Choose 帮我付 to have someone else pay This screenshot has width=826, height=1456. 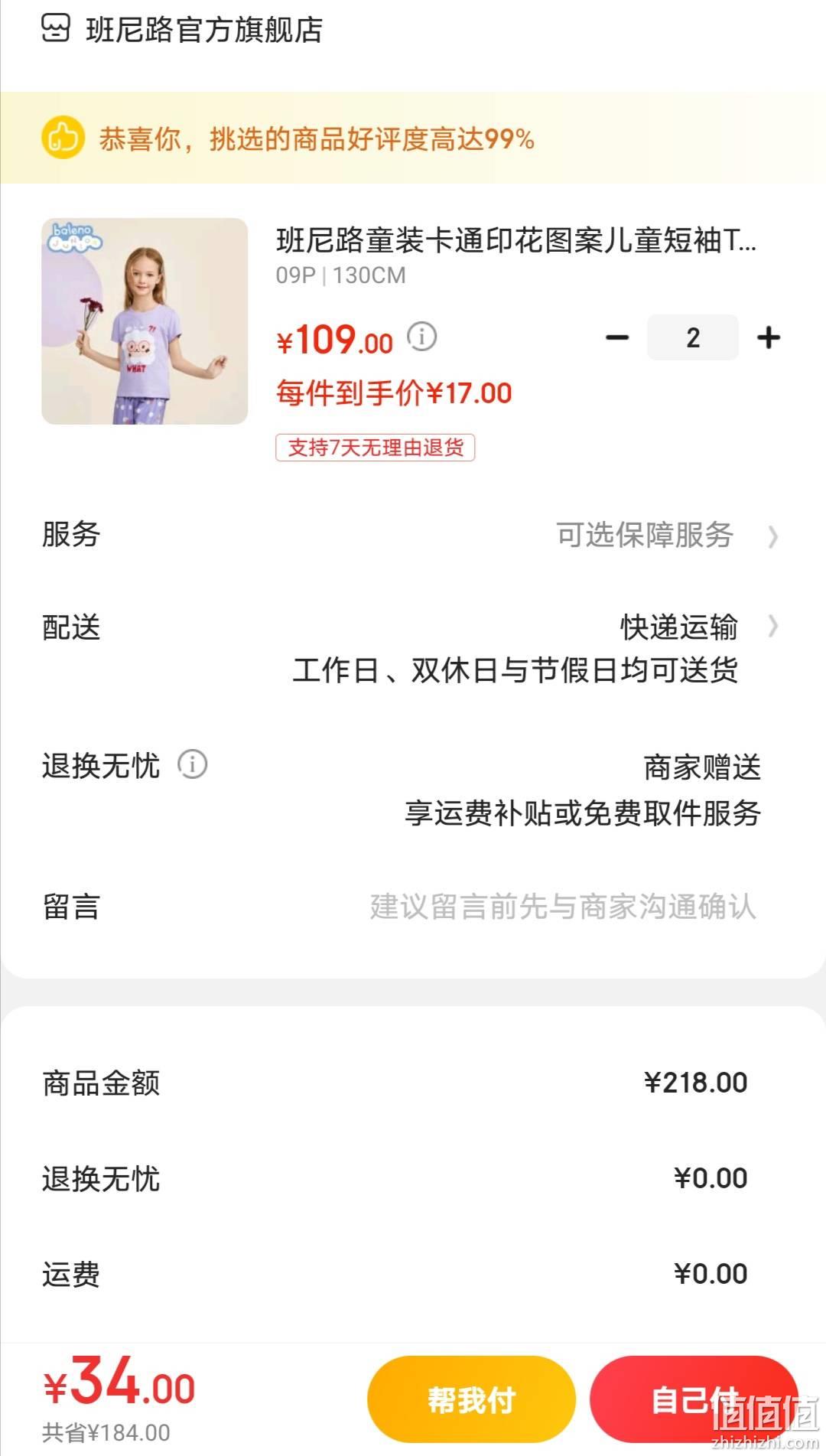(471, 1399)
